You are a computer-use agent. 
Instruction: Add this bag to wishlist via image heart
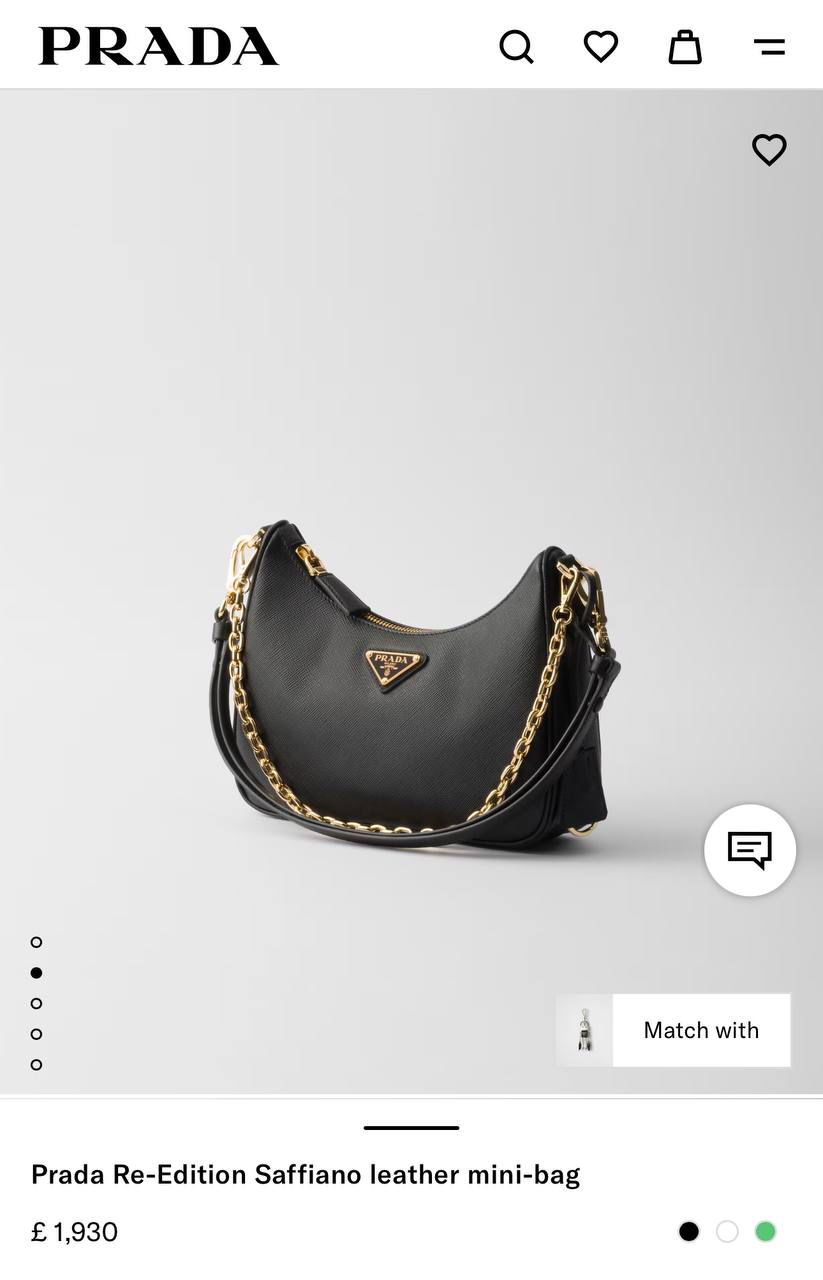[x=769, y=150]
